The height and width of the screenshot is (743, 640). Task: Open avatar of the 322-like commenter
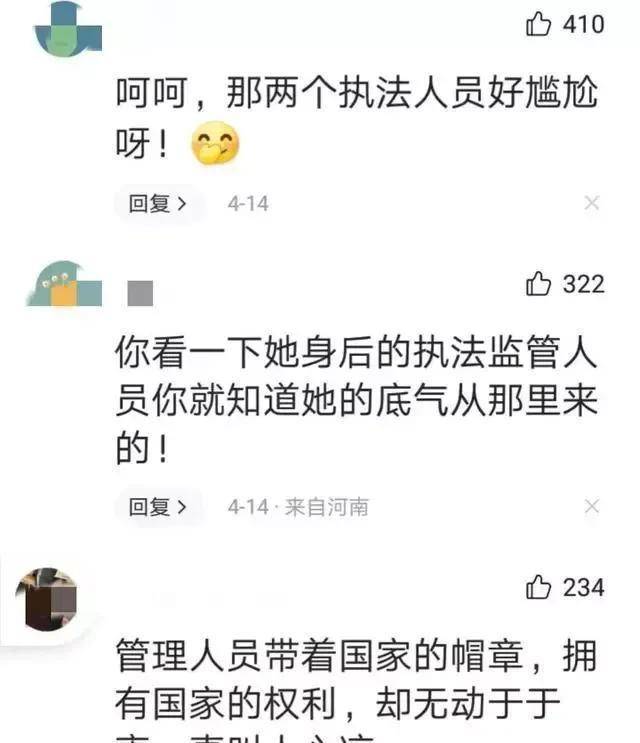tap(64, 286)
